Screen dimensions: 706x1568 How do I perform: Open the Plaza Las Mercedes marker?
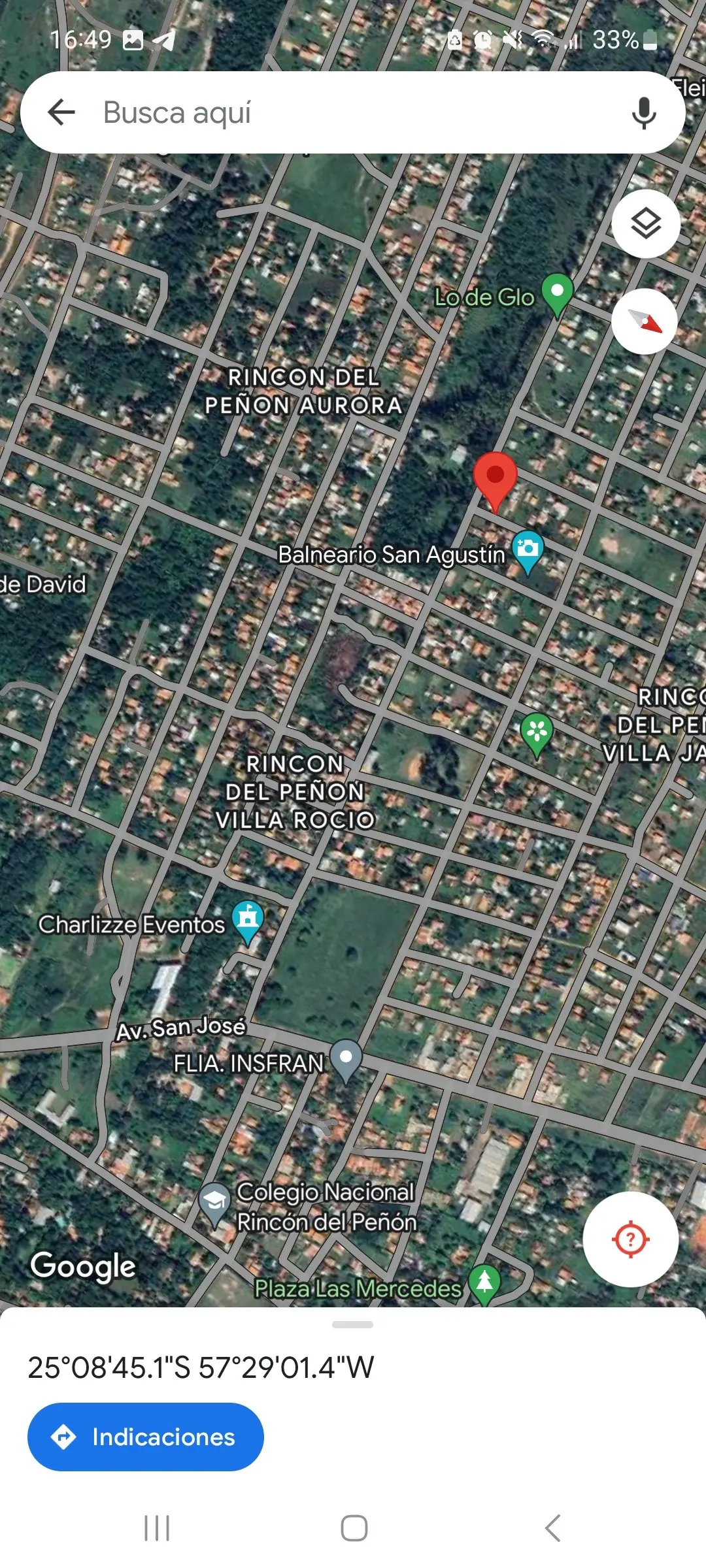coord(484,1283)
